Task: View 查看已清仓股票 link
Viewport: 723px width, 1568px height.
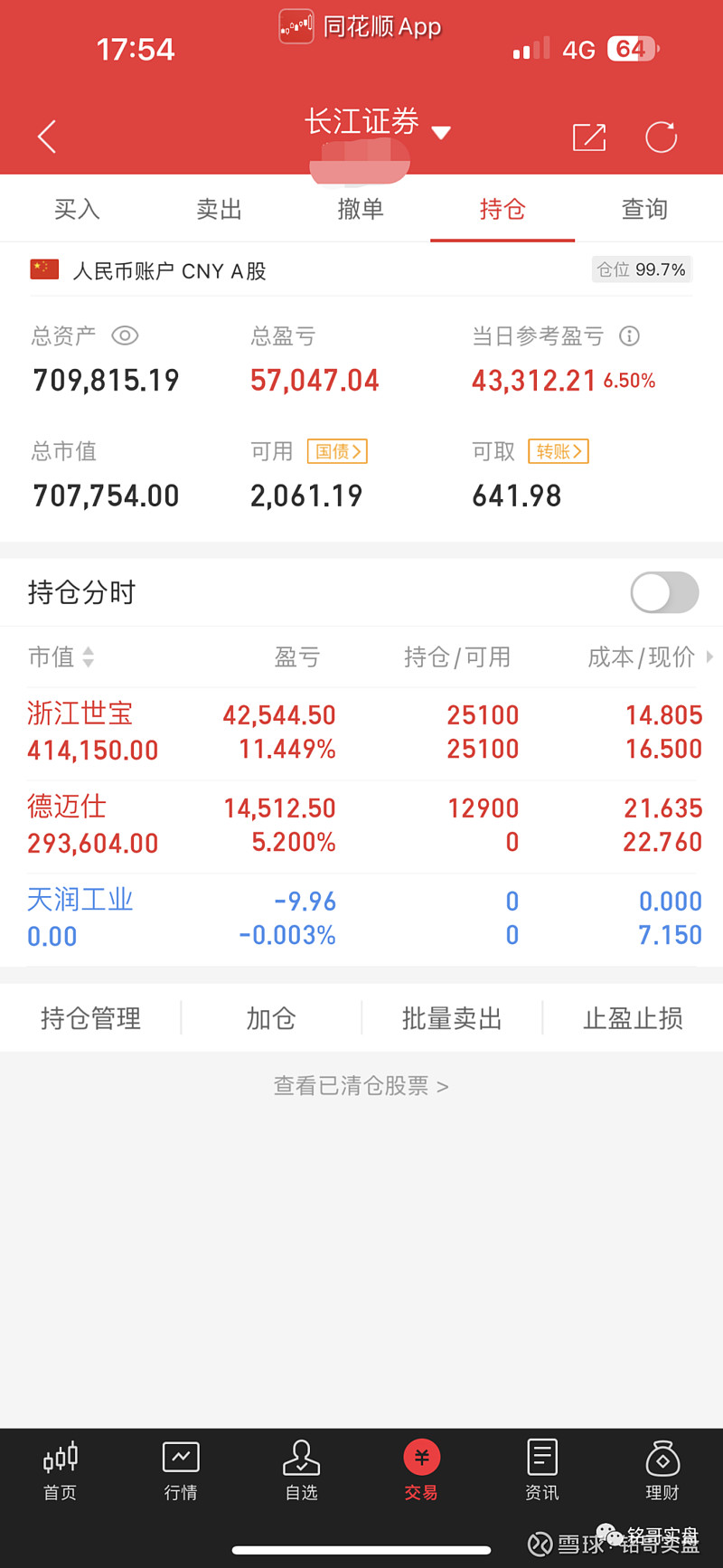Action: coord(361,1085)
